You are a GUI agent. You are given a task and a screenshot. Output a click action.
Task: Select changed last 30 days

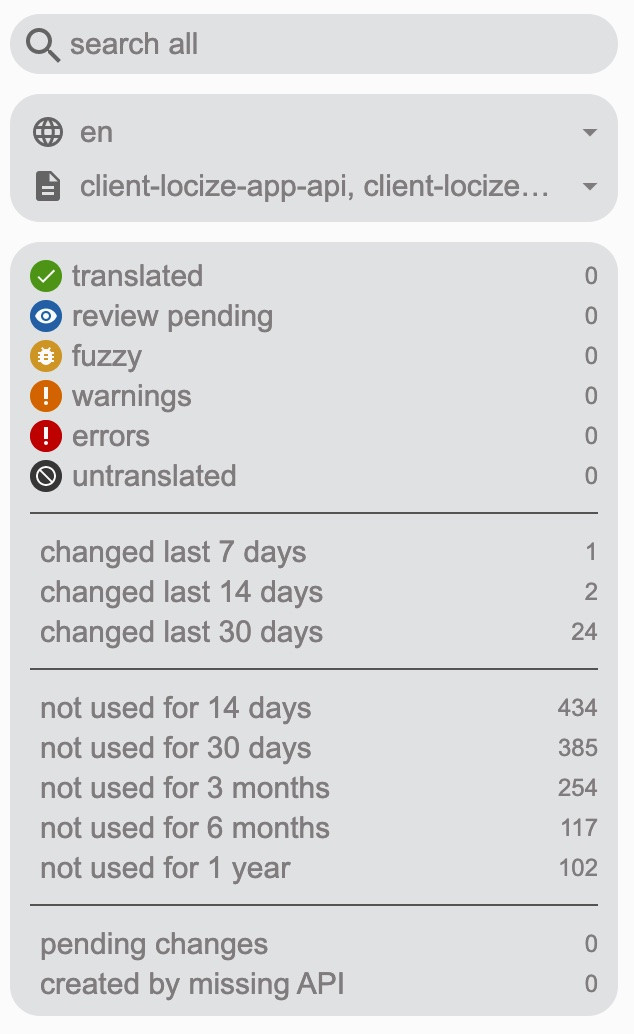click(x=181, y=632)
